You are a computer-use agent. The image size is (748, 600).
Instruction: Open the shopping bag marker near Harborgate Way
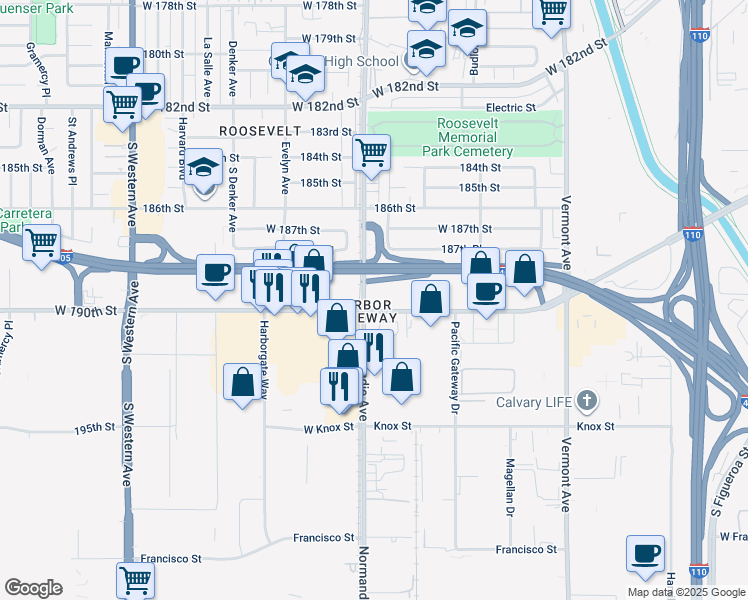click(243, 381)
